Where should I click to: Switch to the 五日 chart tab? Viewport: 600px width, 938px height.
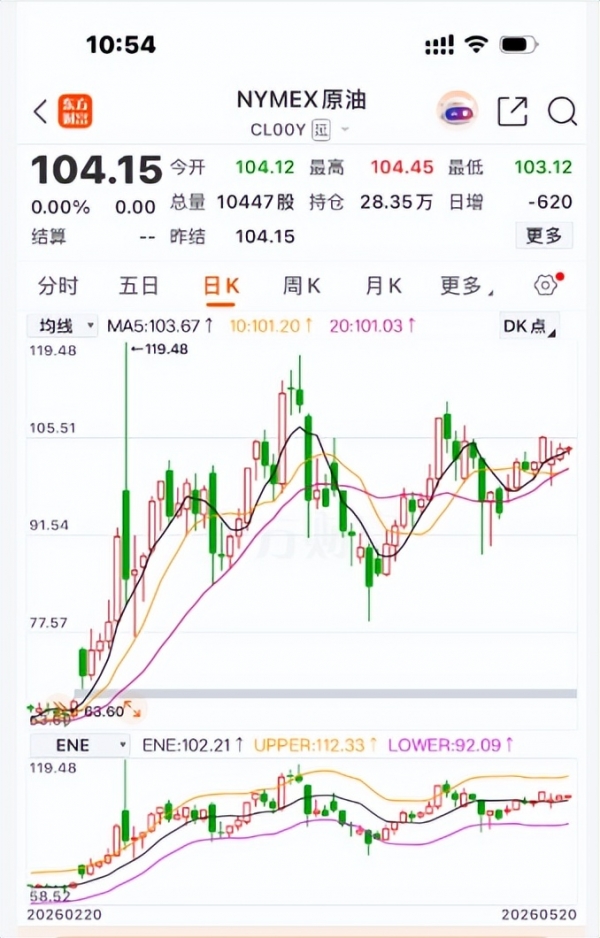pos(138,286)
